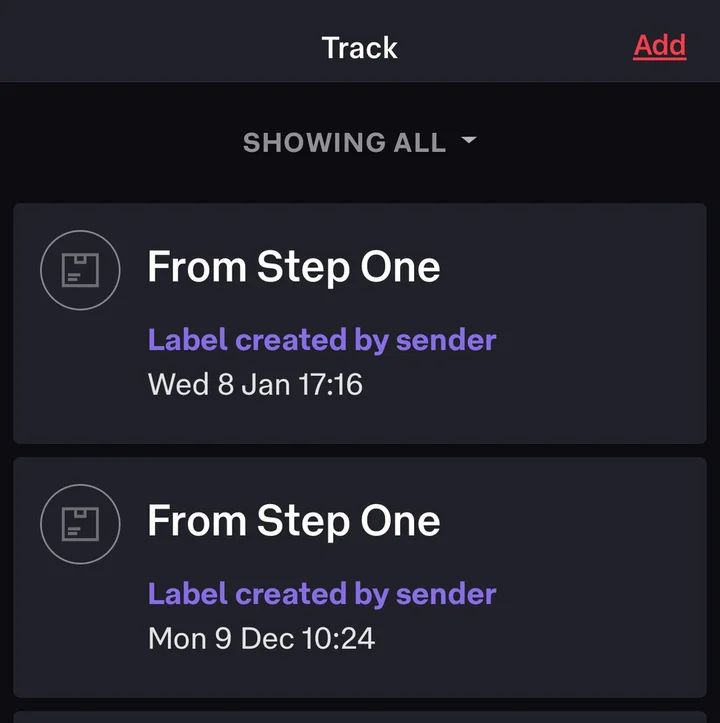This screenshot has width=720, height=723.
Task: Expand the Showing All filter dropdown
Action: click(360, 143)
